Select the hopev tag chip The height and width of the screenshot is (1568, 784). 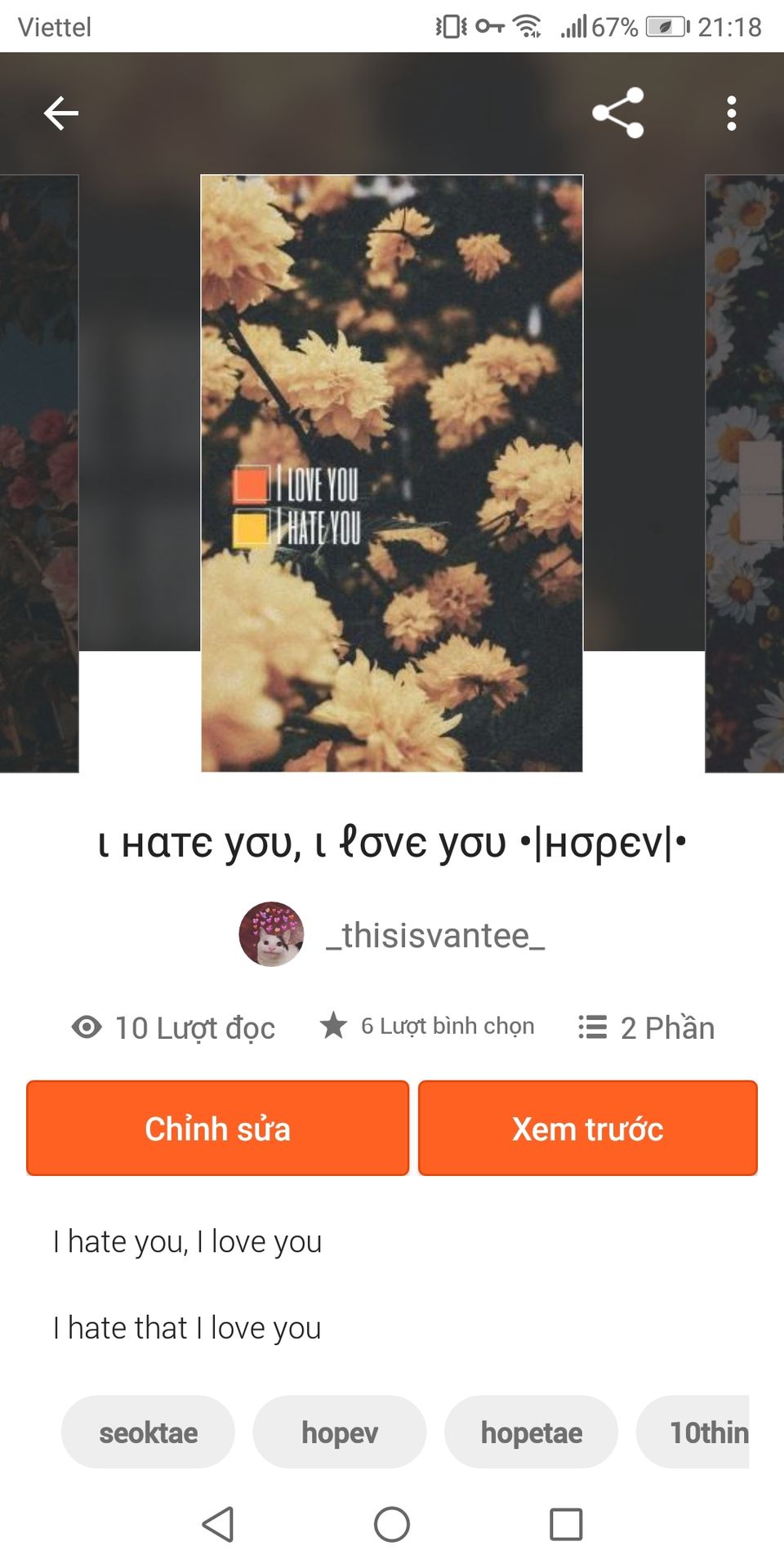point(340,1432)
